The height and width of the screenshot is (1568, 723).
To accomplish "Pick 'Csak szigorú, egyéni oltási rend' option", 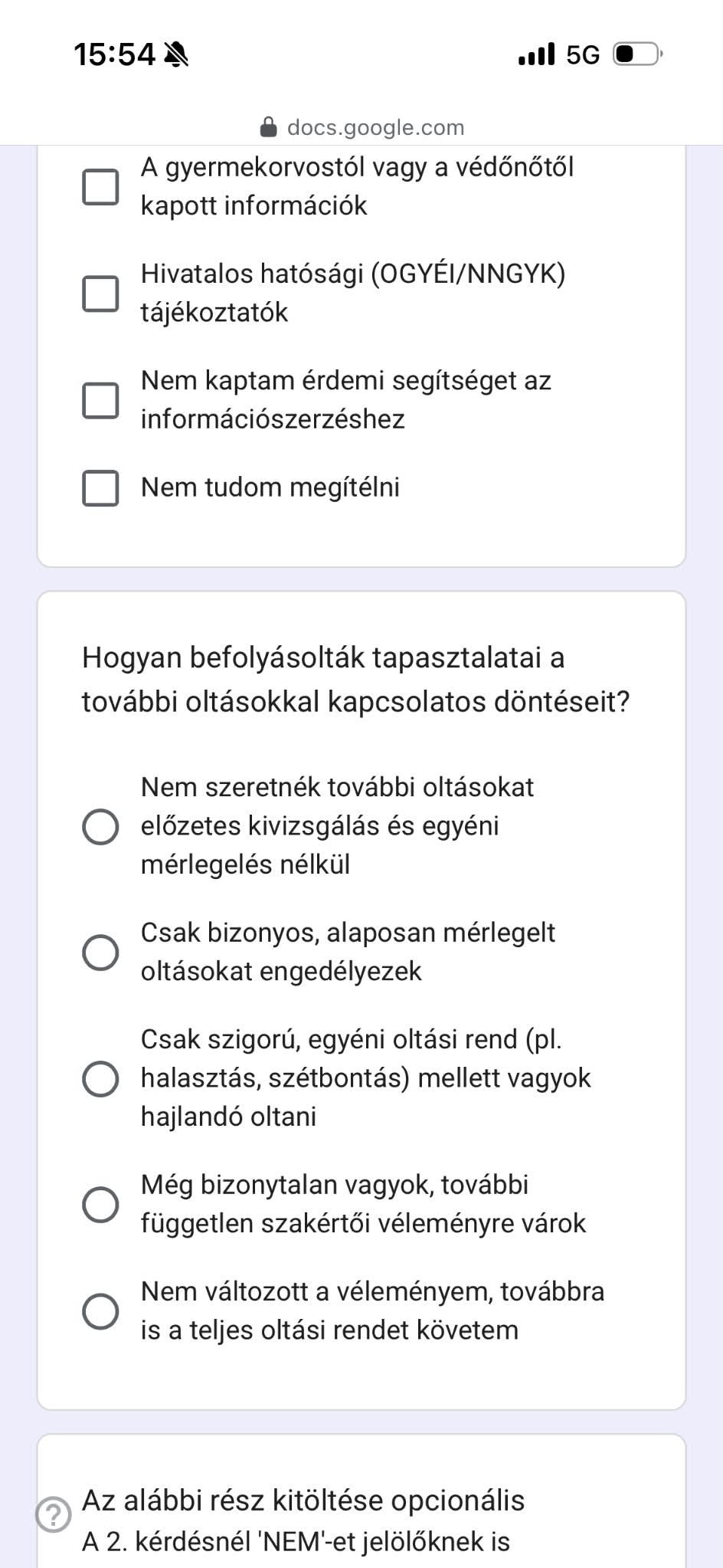I will pyautogui.click(x=100, y=1078).
